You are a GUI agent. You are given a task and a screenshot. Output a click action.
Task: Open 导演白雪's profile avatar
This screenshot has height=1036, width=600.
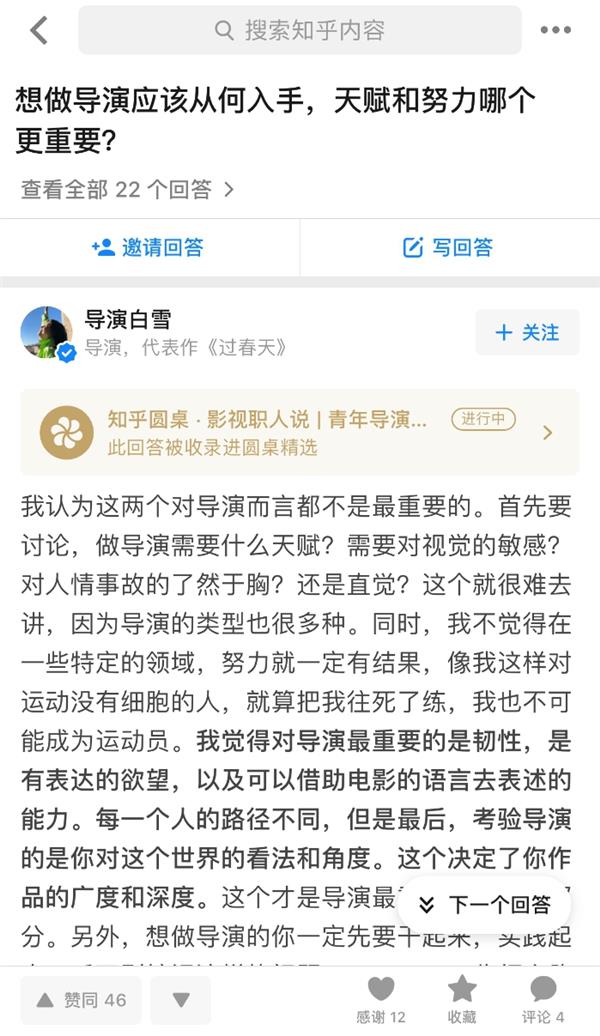[46, 333]
